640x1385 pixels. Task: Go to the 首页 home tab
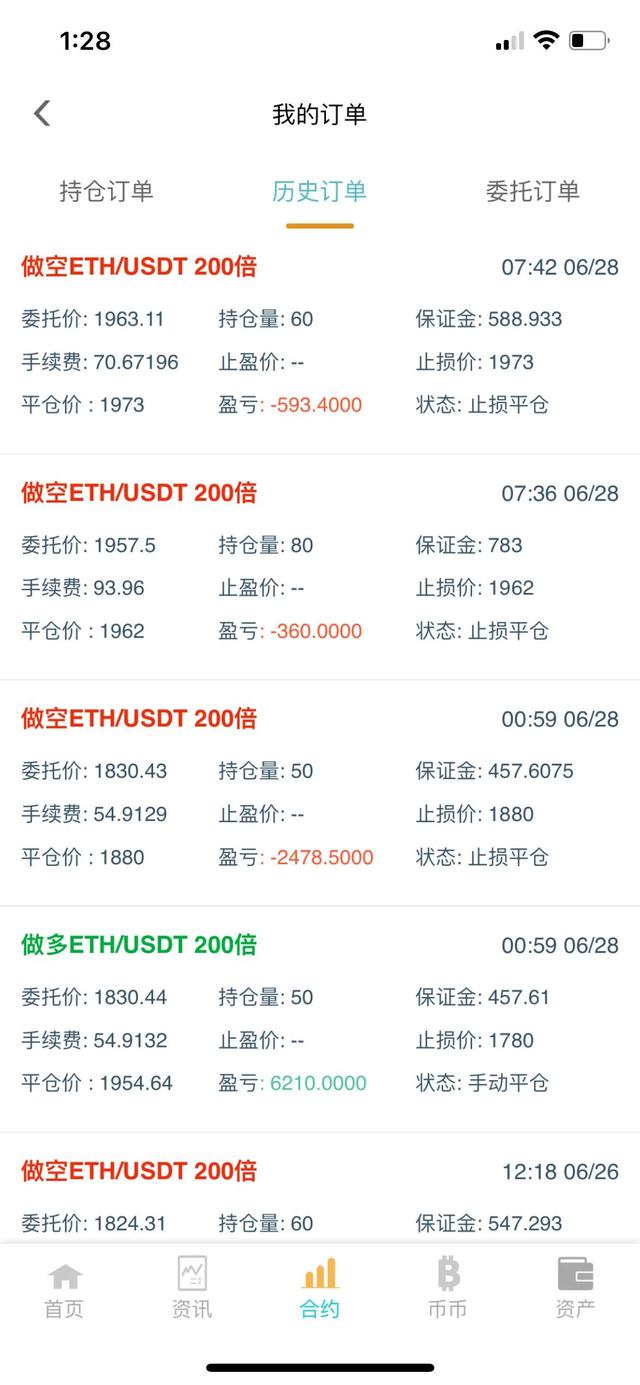tap(64, 1289)
